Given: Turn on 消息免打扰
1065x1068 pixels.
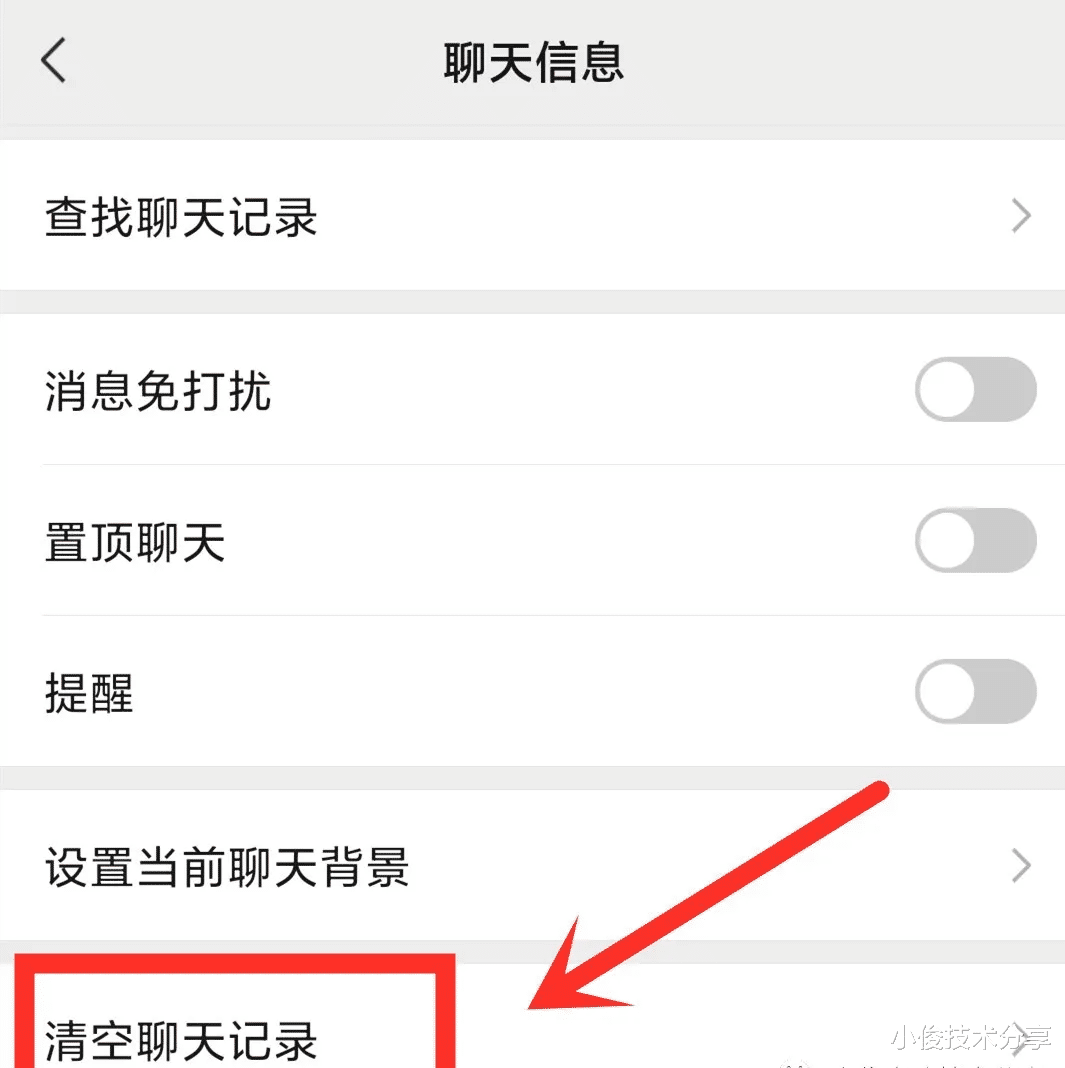Looking at the screenshot, I should pos(975,389).
